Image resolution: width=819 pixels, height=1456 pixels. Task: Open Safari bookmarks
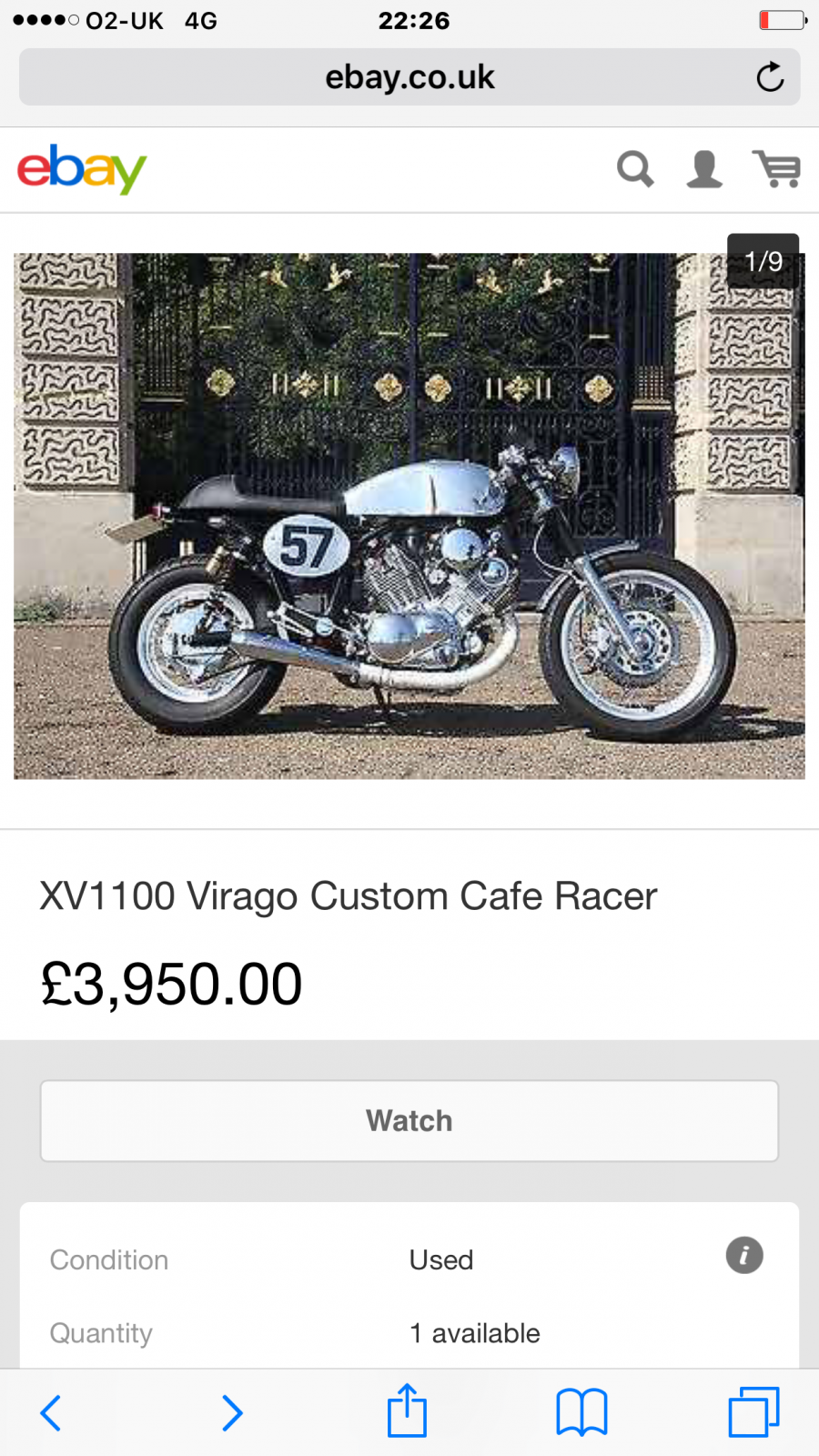click(581, 1412)
